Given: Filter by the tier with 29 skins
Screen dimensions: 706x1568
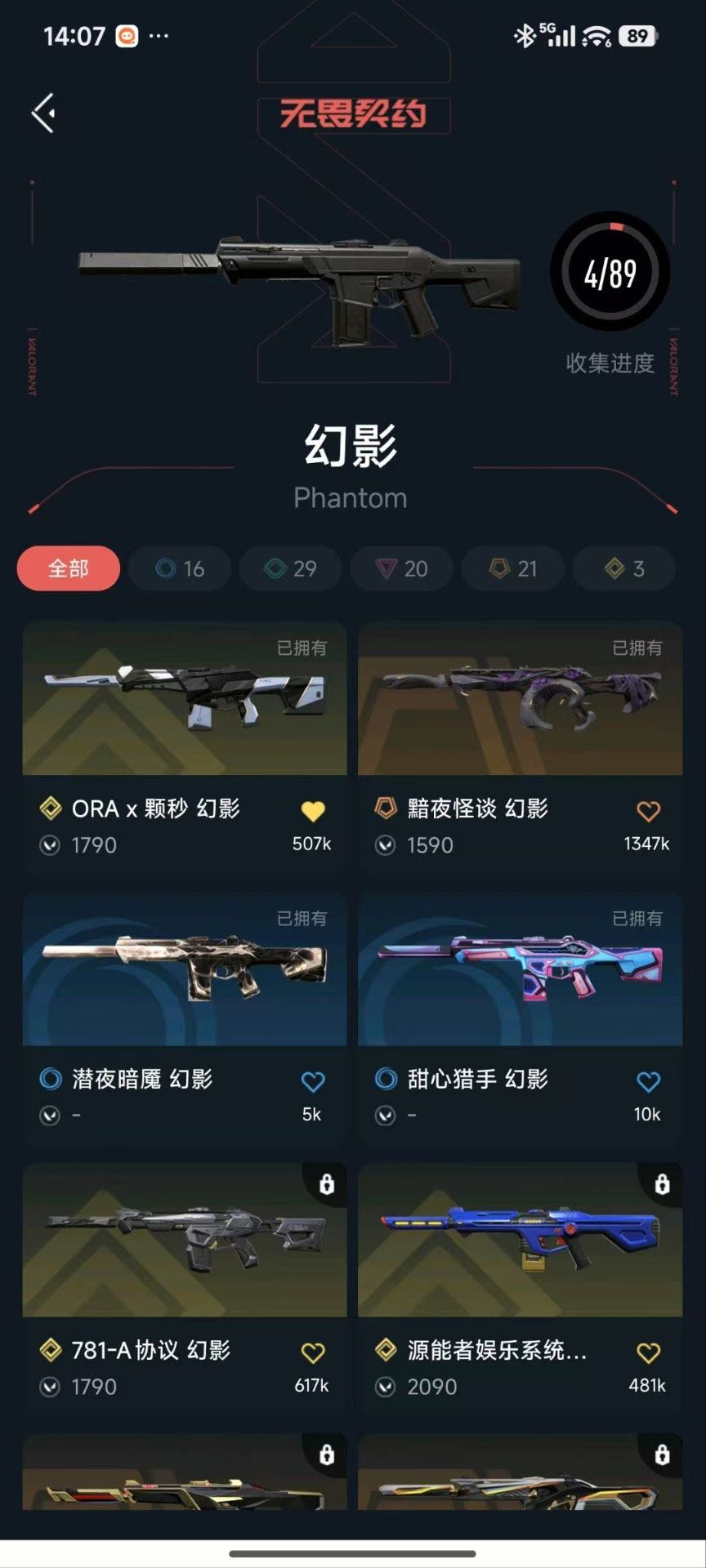Looking at the screenshot, I should [x=291, y=568].
